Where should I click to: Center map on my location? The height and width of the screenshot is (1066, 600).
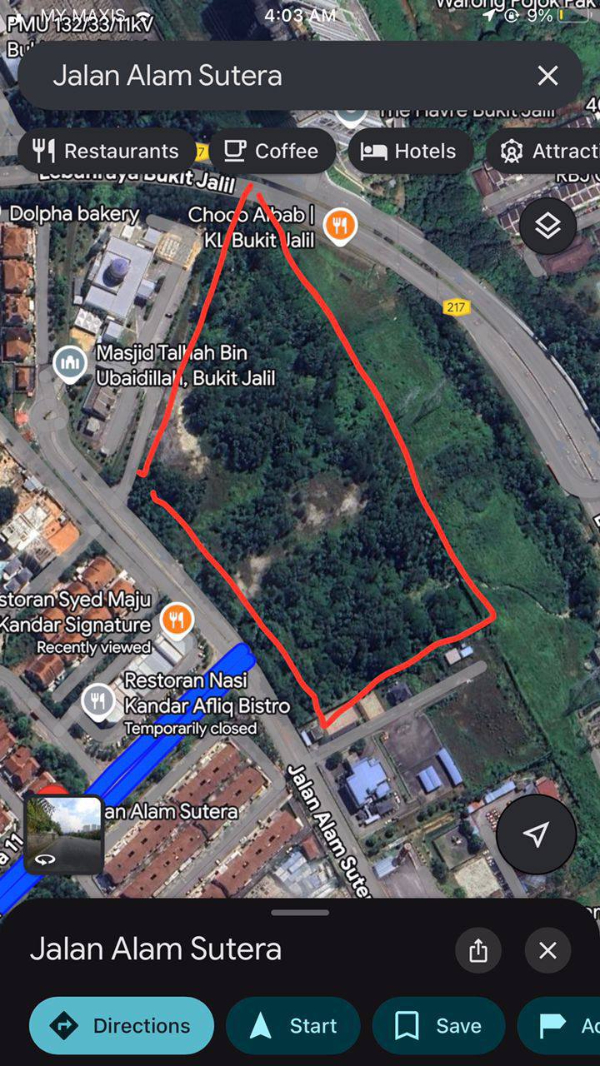coord(537,835)
